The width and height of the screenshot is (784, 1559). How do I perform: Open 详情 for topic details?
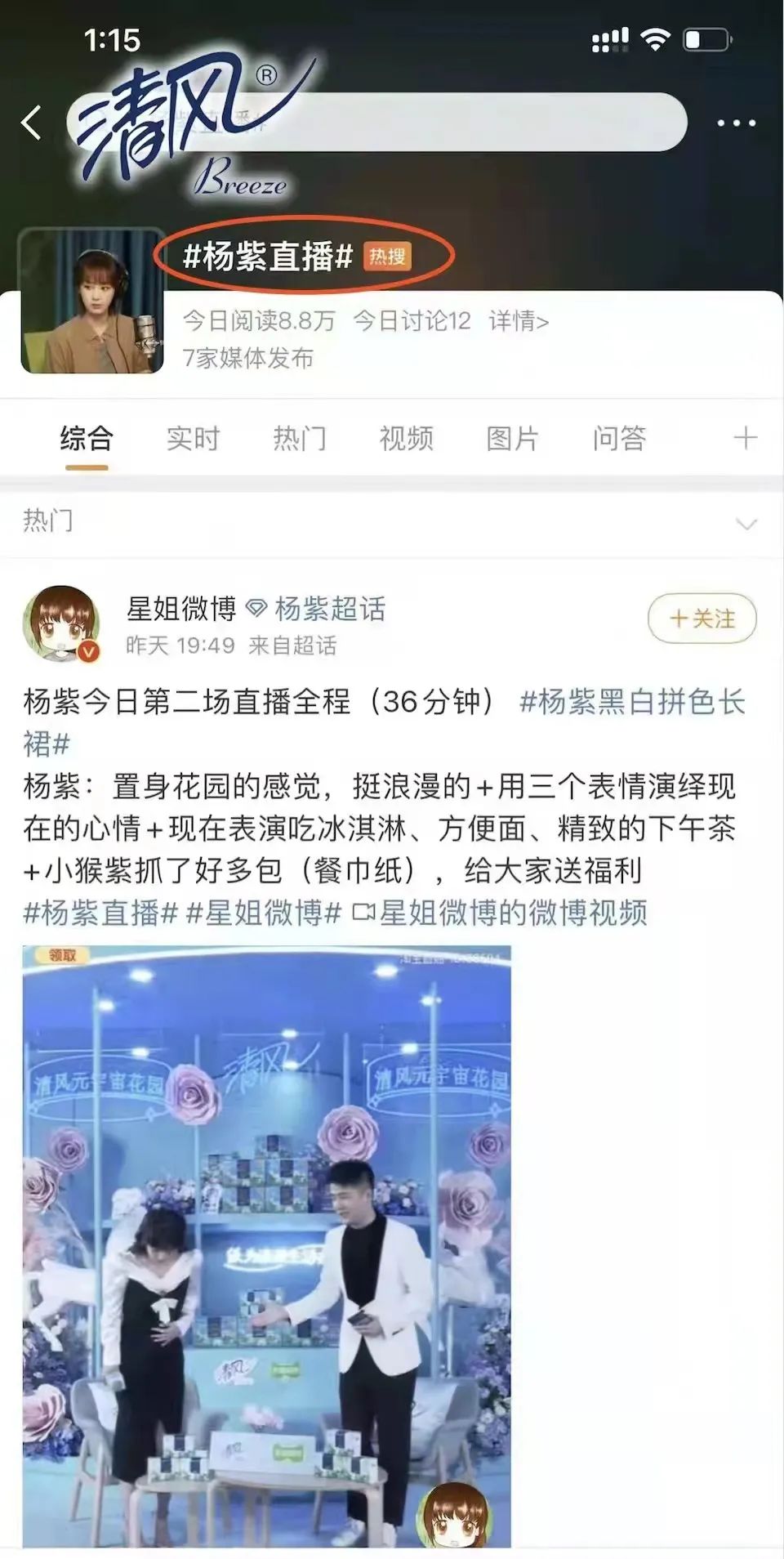click(519, 321)
